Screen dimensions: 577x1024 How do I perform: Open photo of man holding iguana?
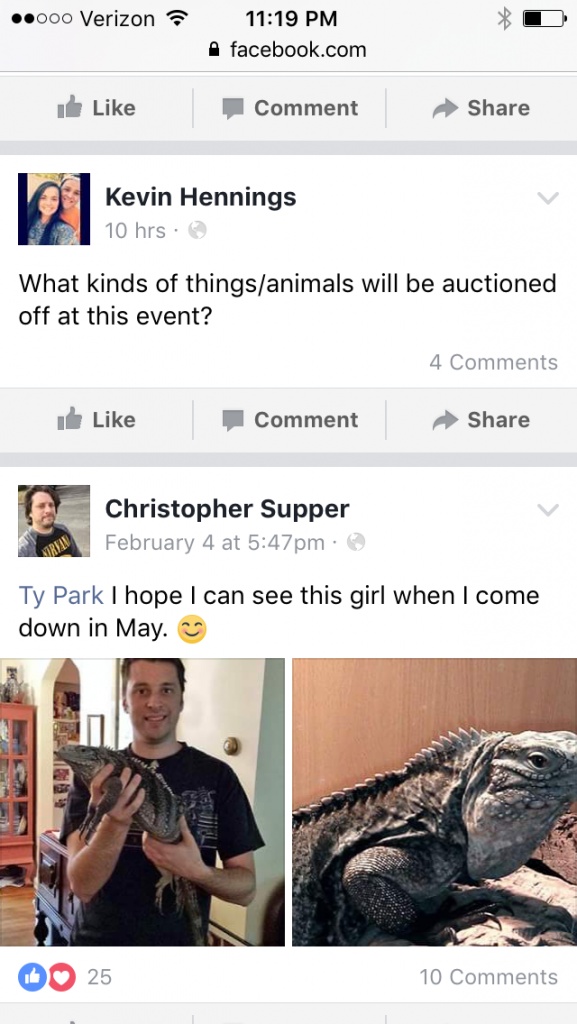pyautogui.click(x=142, y=802)
